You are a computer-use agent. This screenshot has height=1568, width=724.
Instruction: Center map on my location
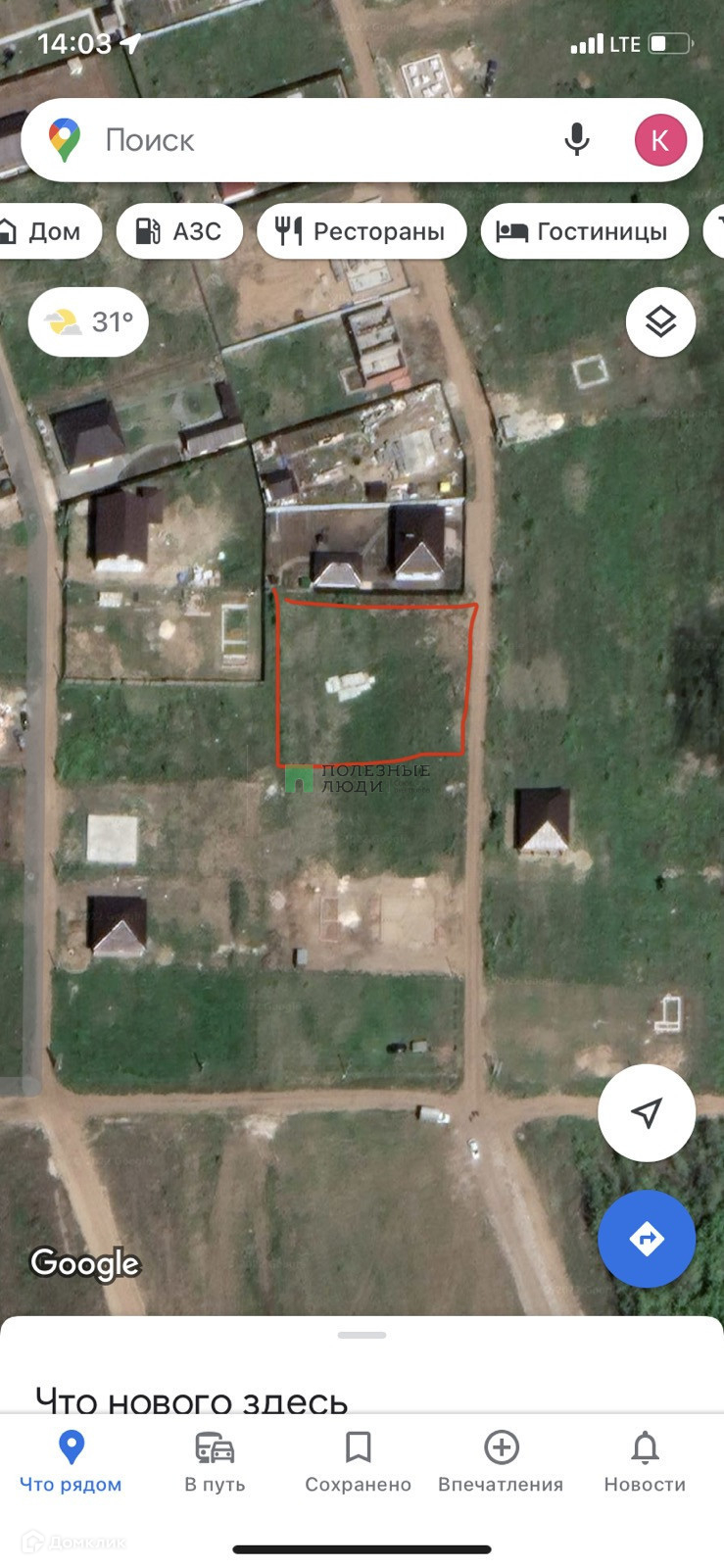(x=647, y=1112)
